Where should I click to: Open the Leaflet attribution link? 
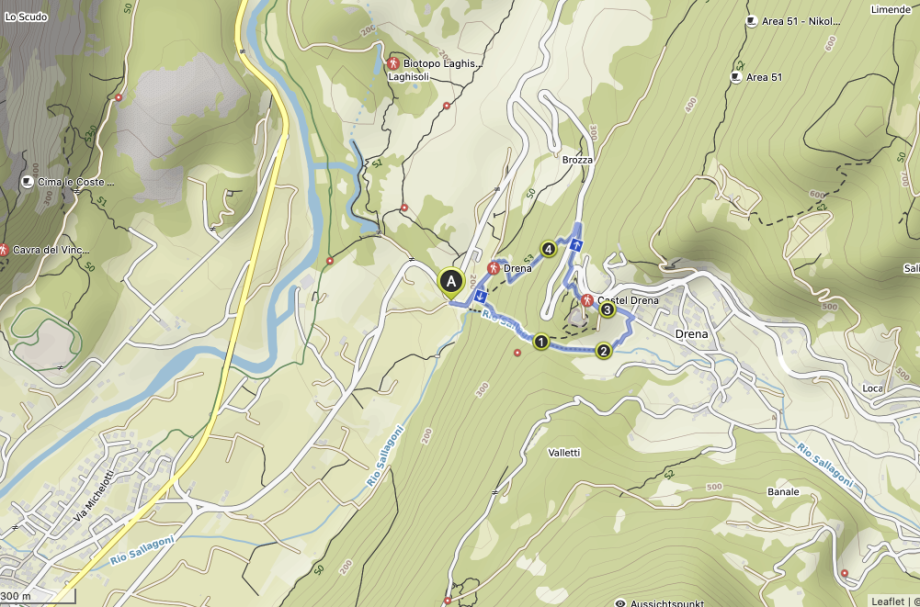pos(888,600)
